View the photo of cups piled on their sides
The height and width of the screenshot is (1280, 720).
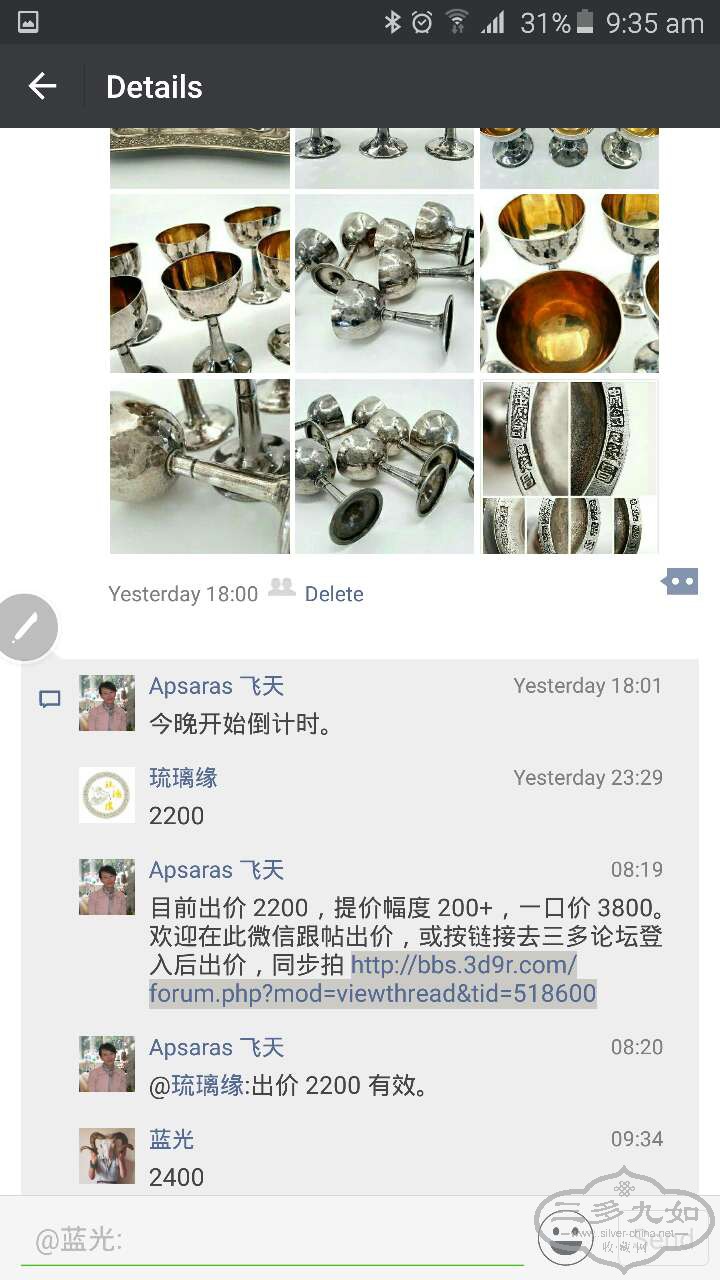[384, 283]
